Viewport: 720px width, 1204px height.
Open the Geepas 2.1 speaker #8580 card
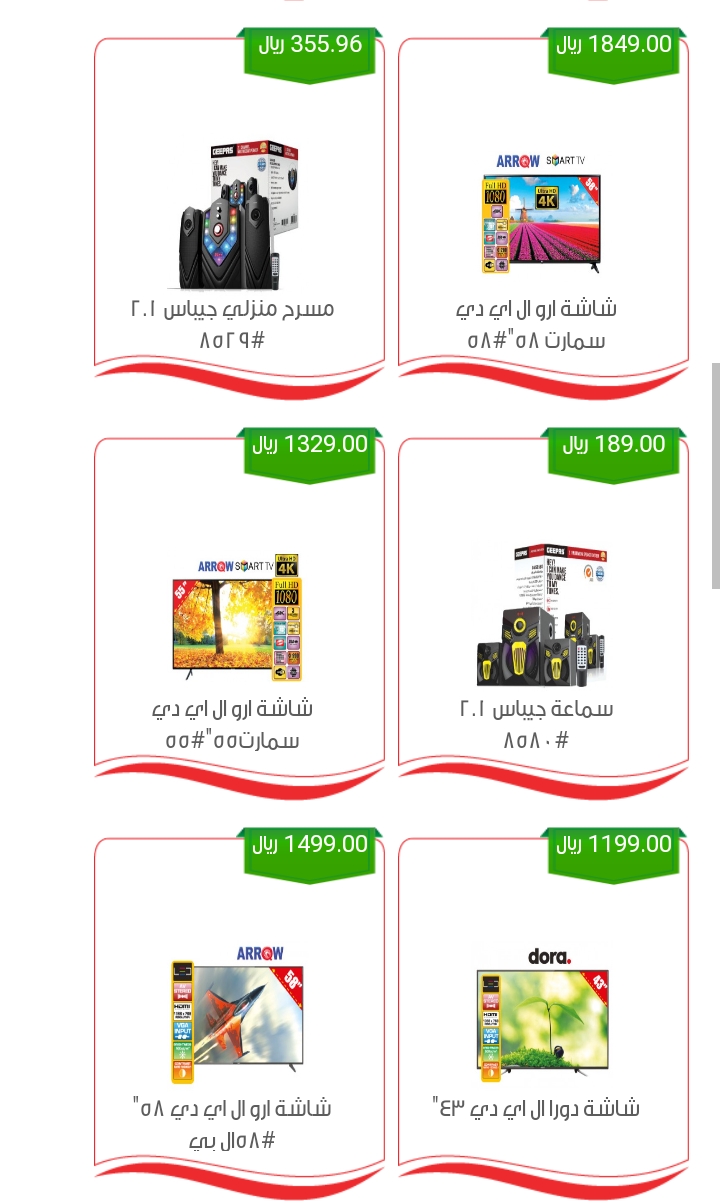pos(543,615)
